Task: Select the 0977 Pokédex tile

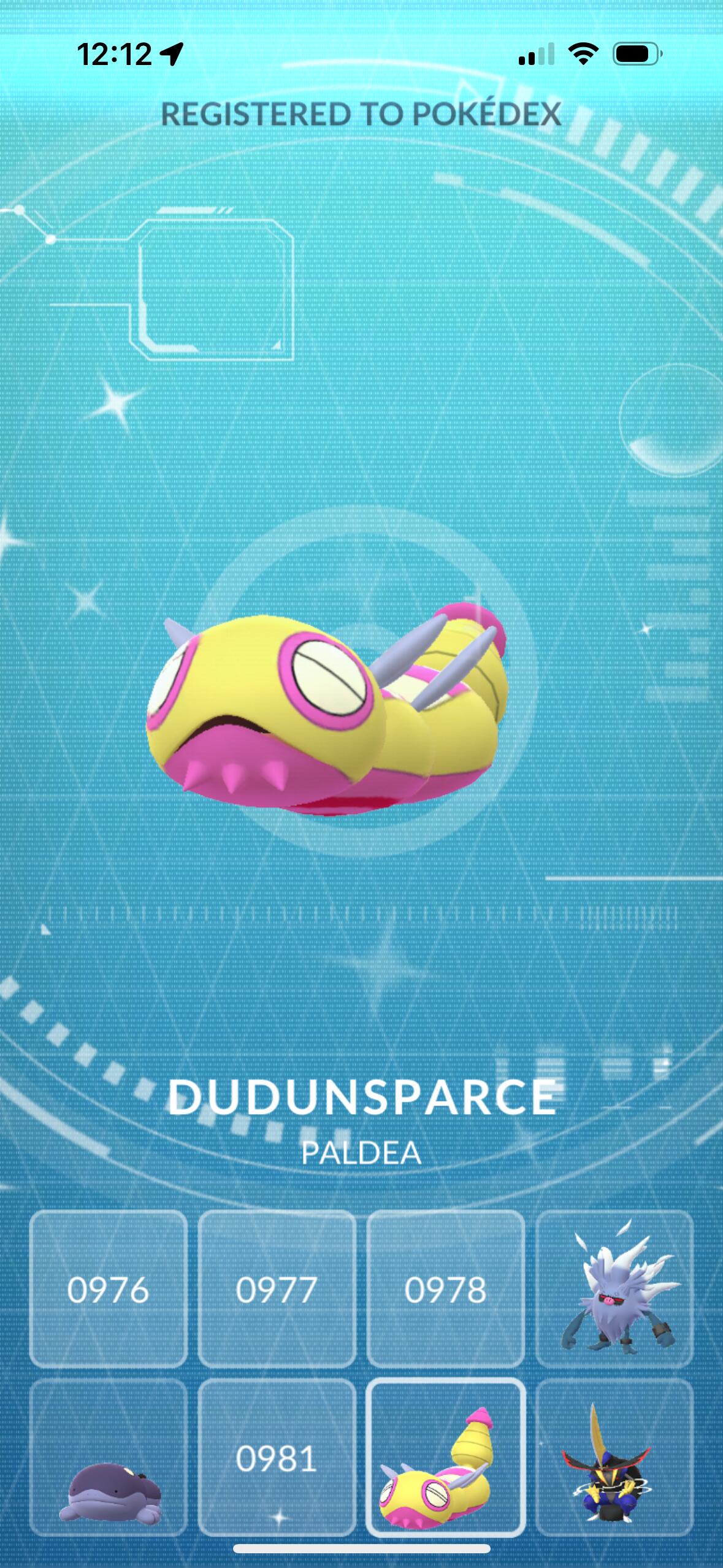Action: click(277, 1289)
